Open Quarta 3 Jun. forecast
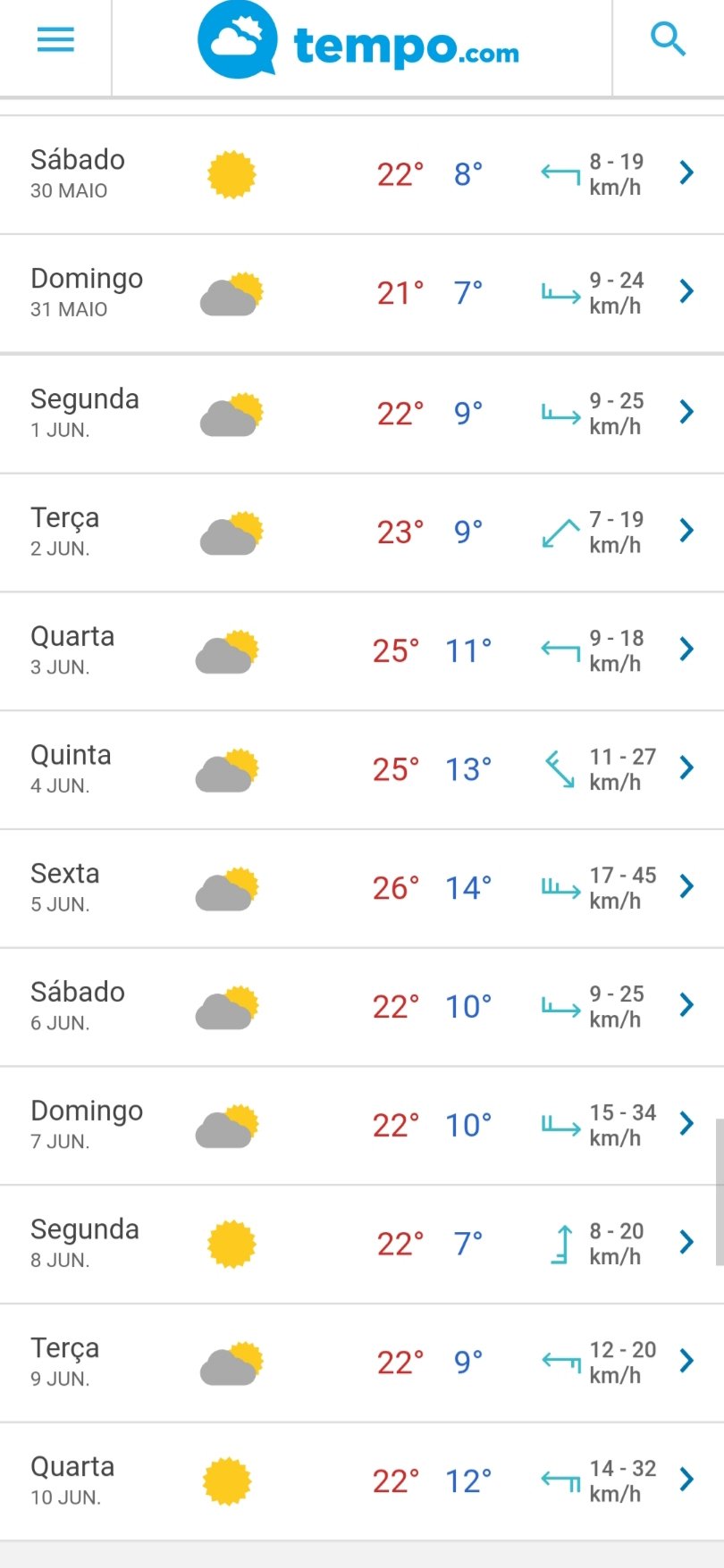This screenshot has width=724, height=1568. coord(362,651)
